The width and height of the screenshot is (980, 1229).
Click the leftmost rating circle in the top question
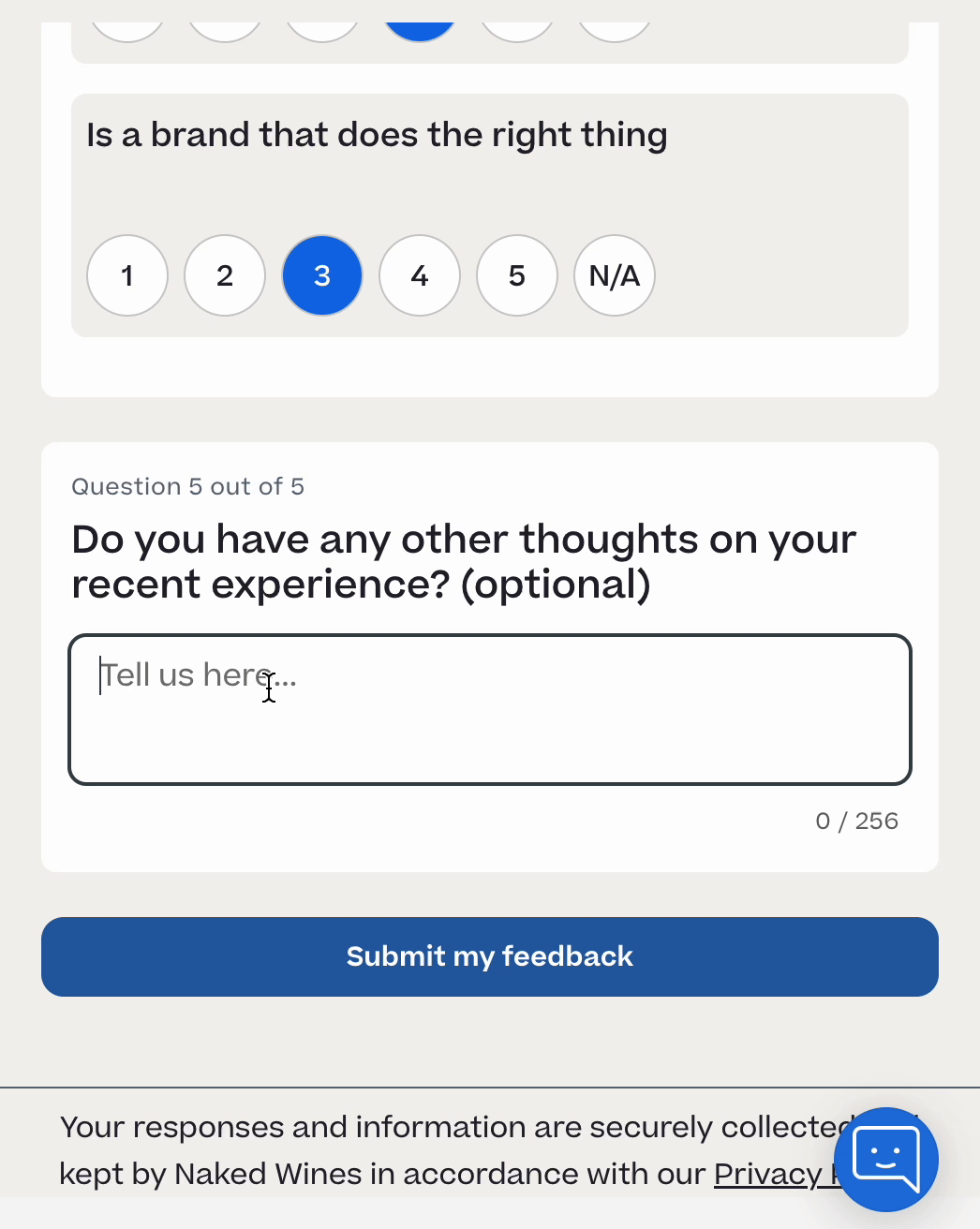127,17
